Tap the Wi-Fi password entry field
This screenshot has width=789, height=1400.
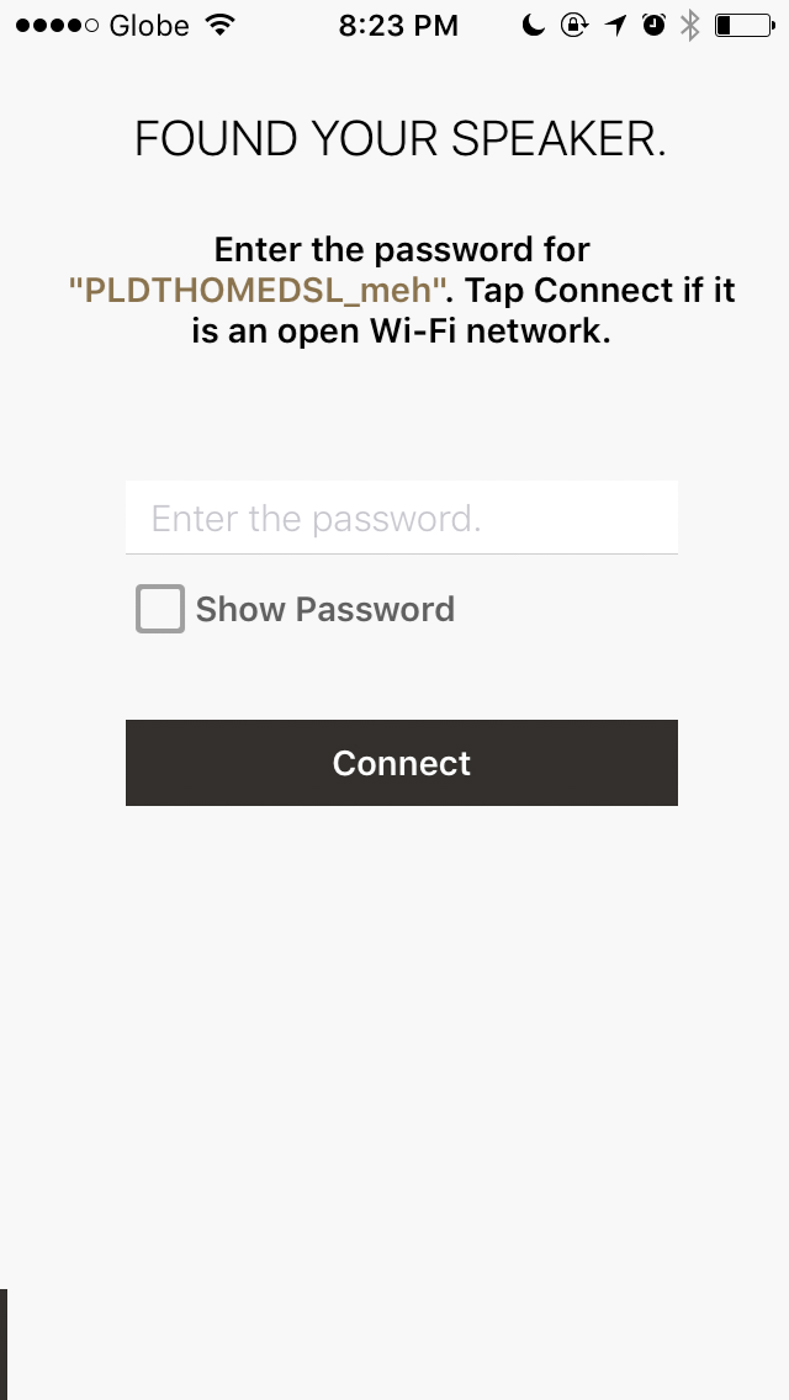pos(401,517)
